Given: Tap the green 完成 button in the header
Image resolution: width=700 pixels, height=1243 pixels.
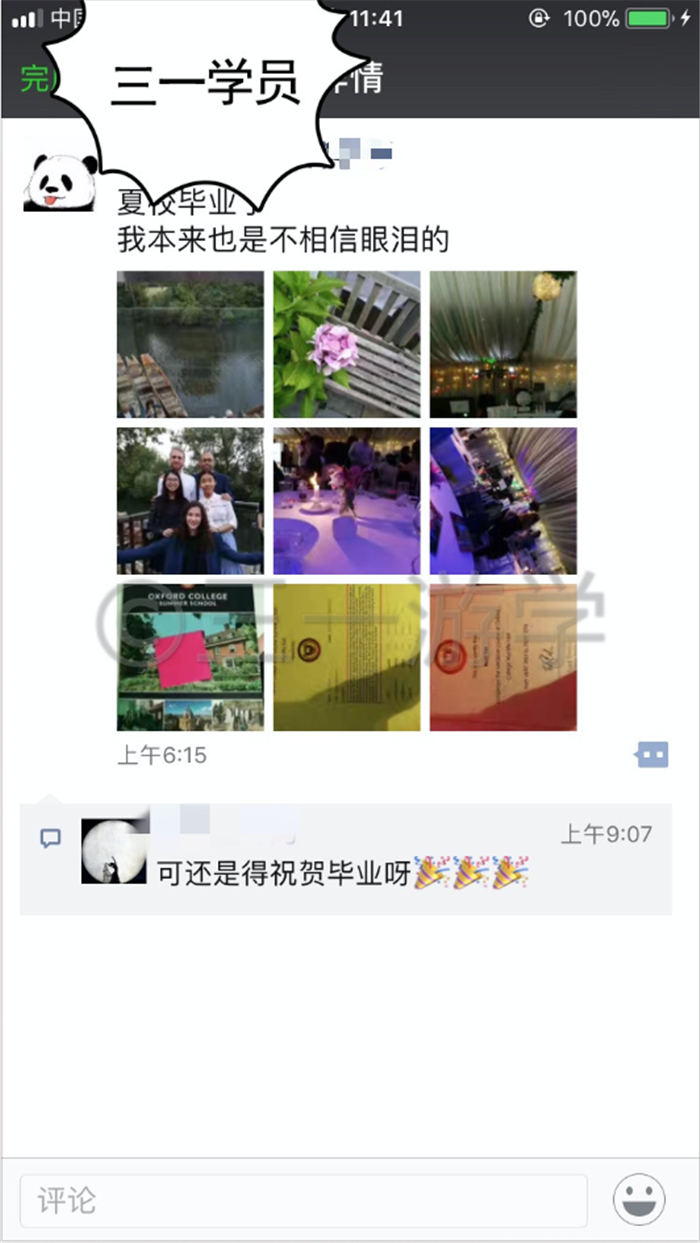Looking at the screenshot, I should (35, 80).
